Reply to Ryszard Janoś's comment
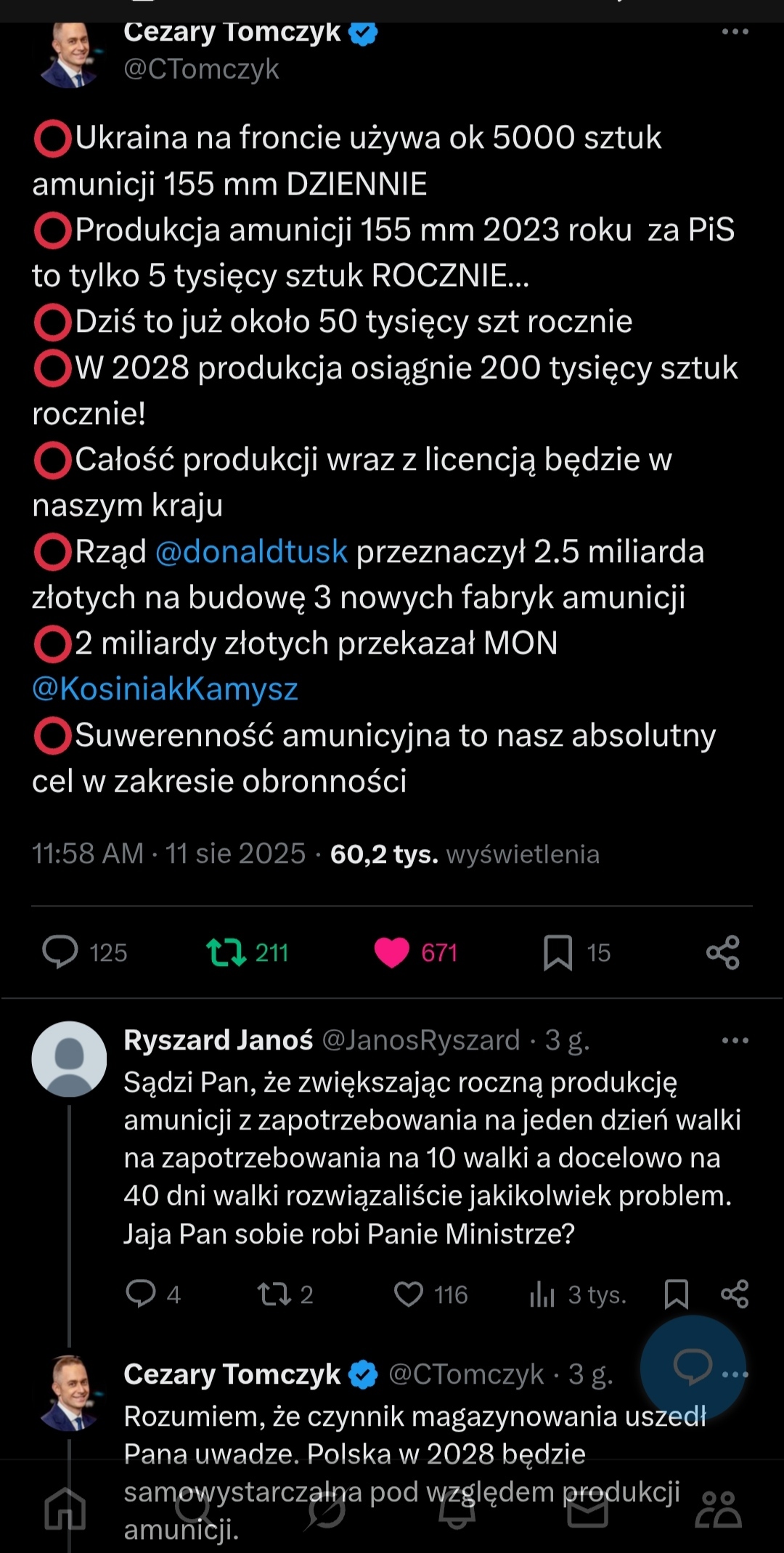784x1553 pixels. 141,1294
